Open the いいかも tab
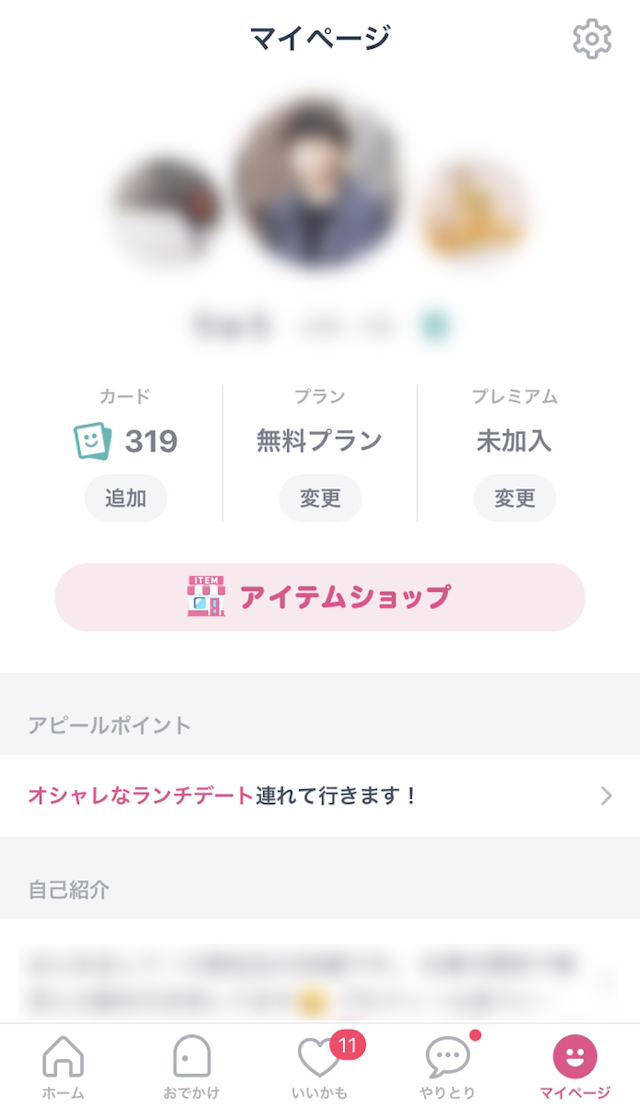 (320, 1066)
